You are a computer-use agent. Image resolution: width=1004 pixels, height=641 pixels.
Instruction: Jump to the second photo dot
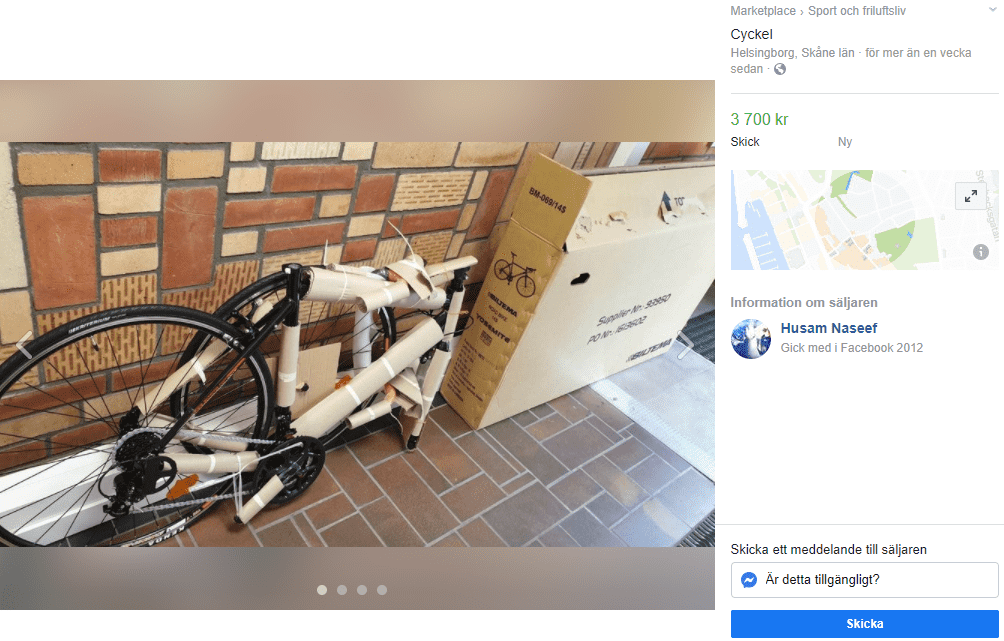[x=342, y=590]
